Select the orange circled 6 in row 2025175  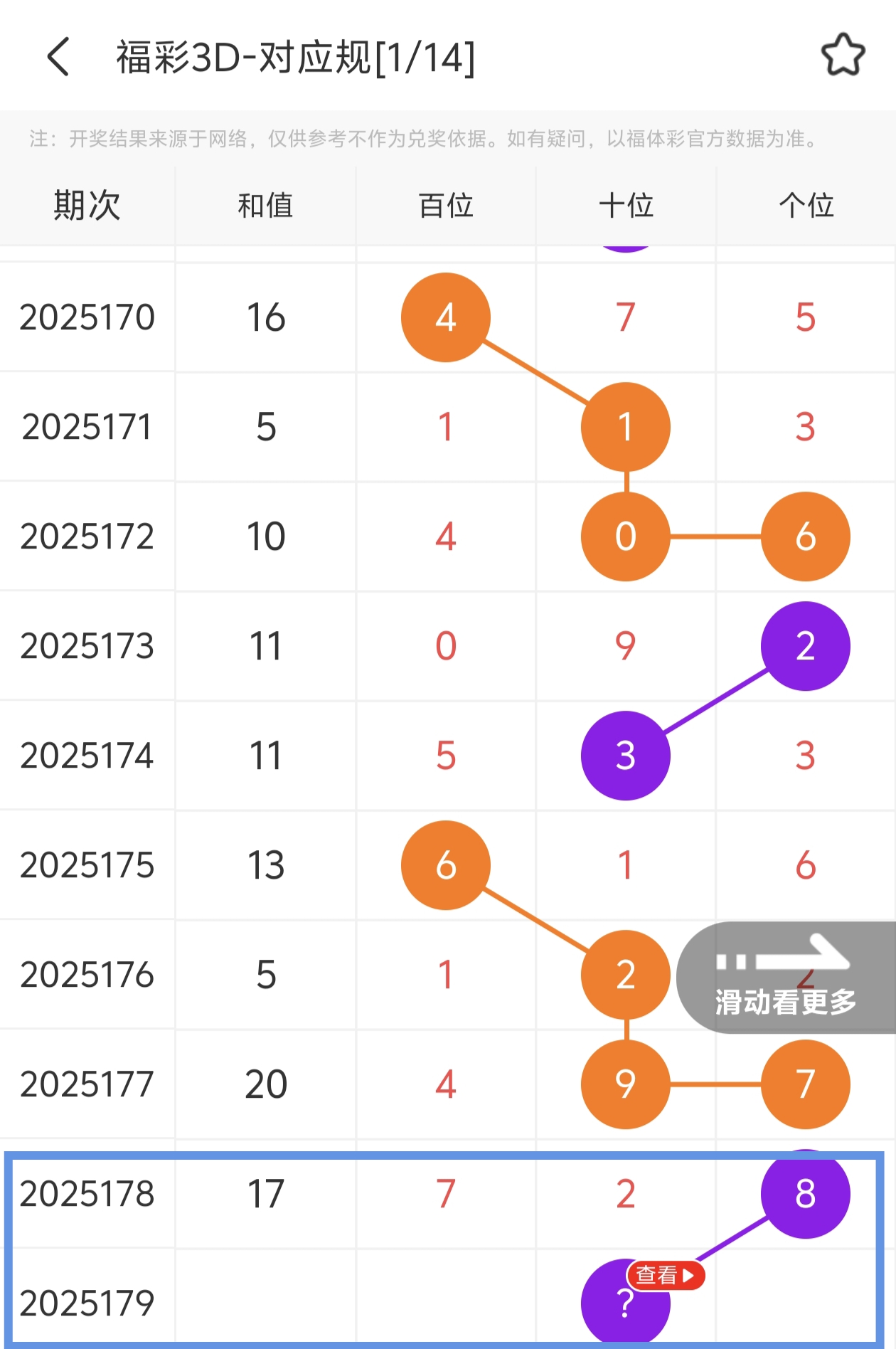445,866
